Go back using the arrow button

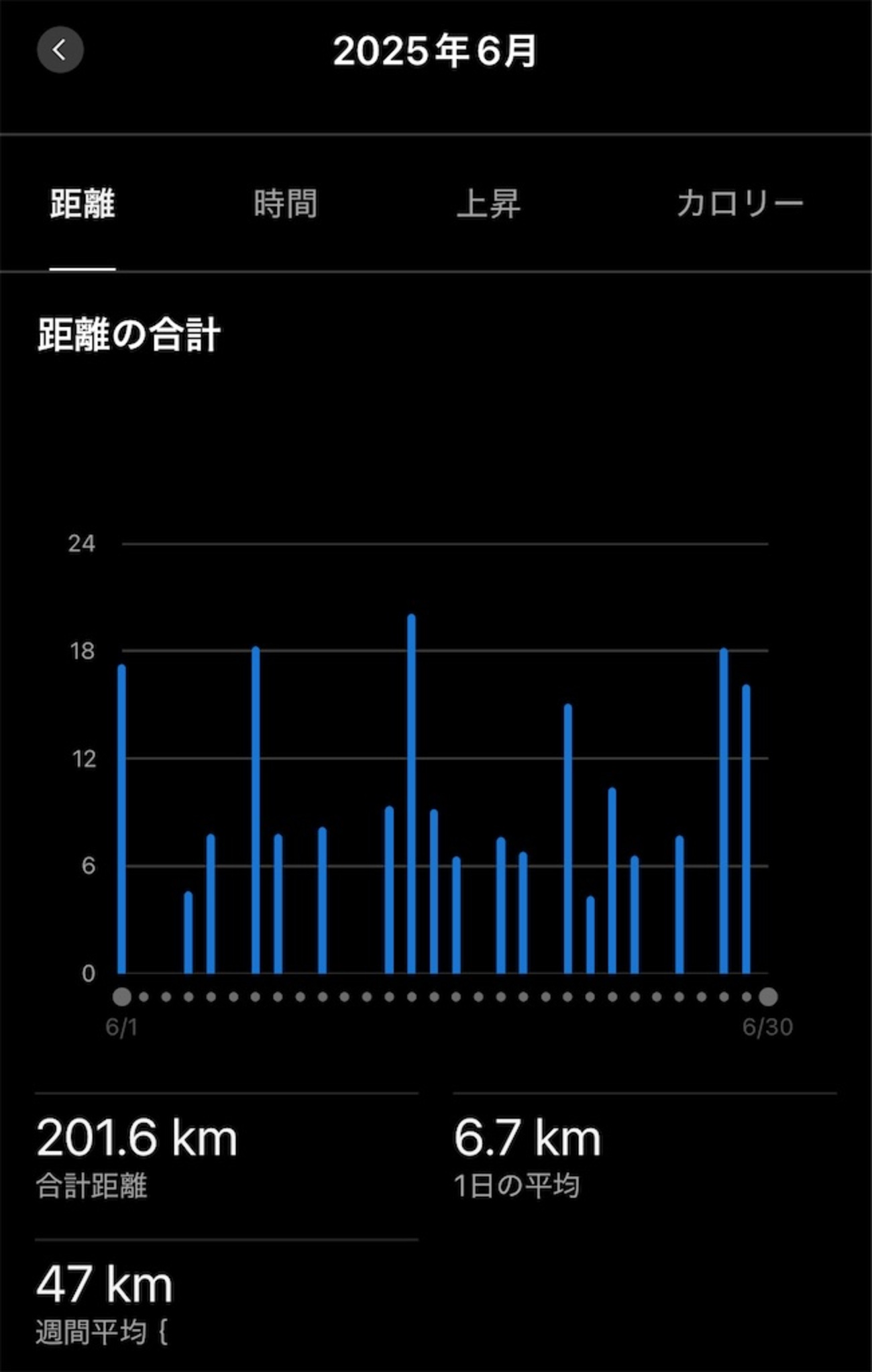(x=60, y=50)
